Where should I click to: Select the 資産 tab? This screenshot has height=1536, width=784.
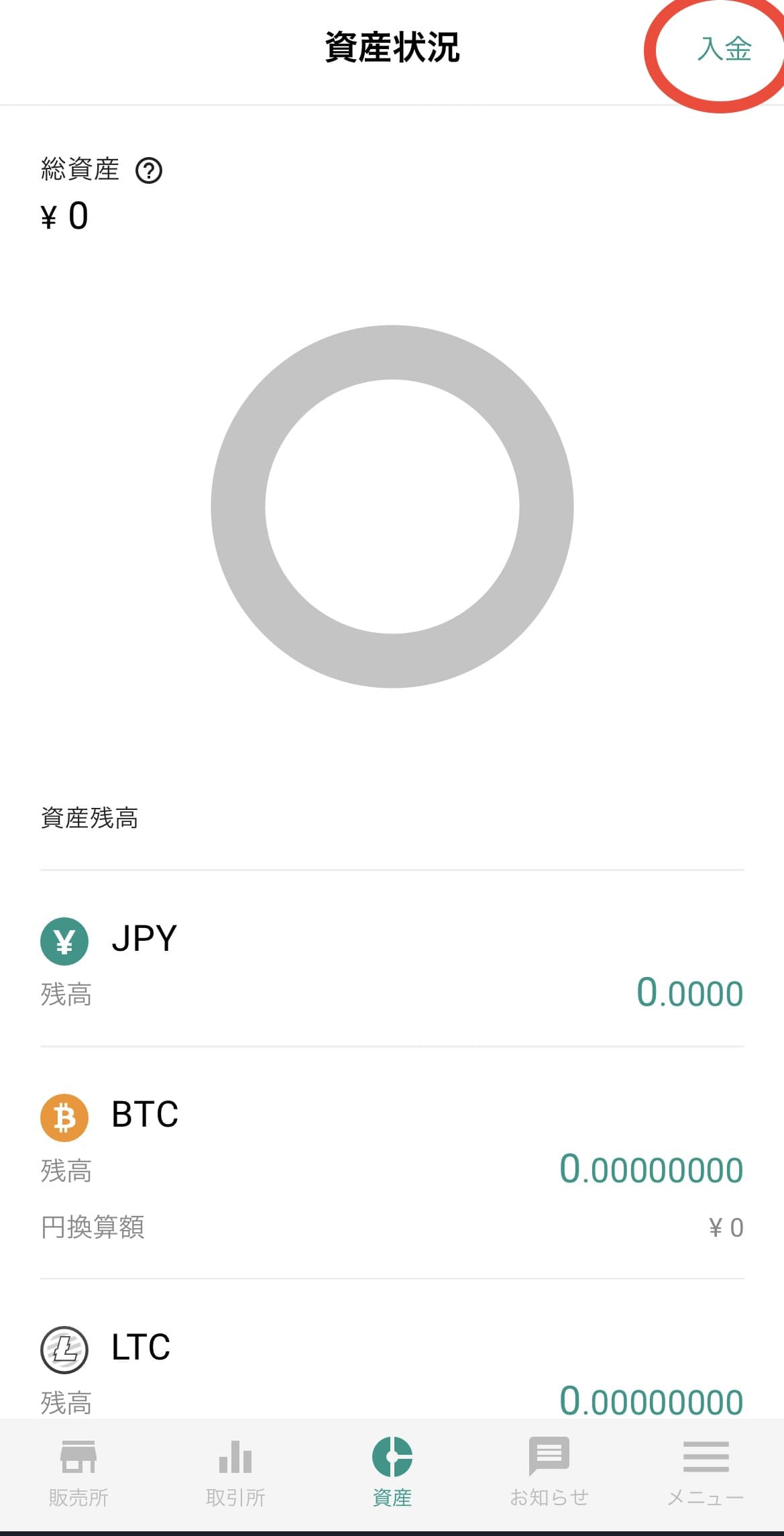392,1473
